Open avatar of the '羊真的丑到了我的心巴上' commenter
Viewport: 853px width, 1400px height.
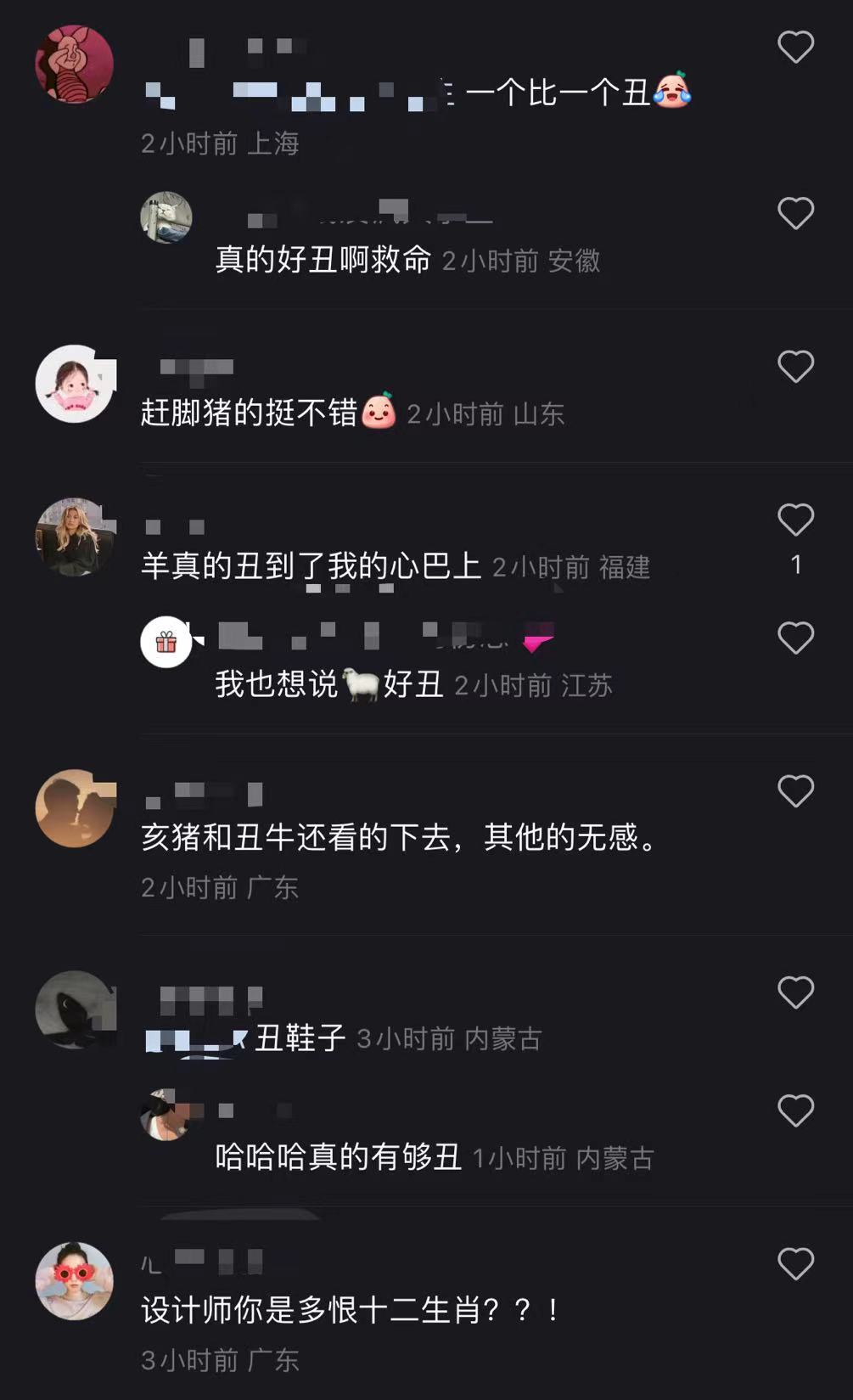coord(75,537)
